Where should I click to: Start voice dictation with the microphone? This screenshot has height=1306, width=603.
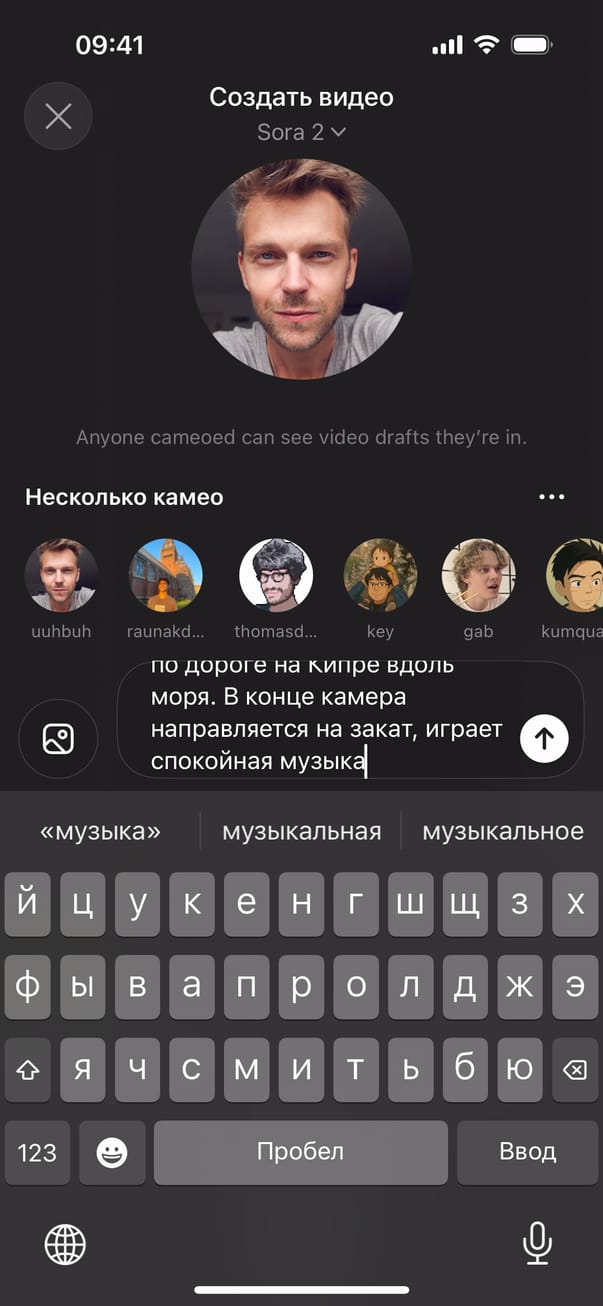(x=537, y=1243)
